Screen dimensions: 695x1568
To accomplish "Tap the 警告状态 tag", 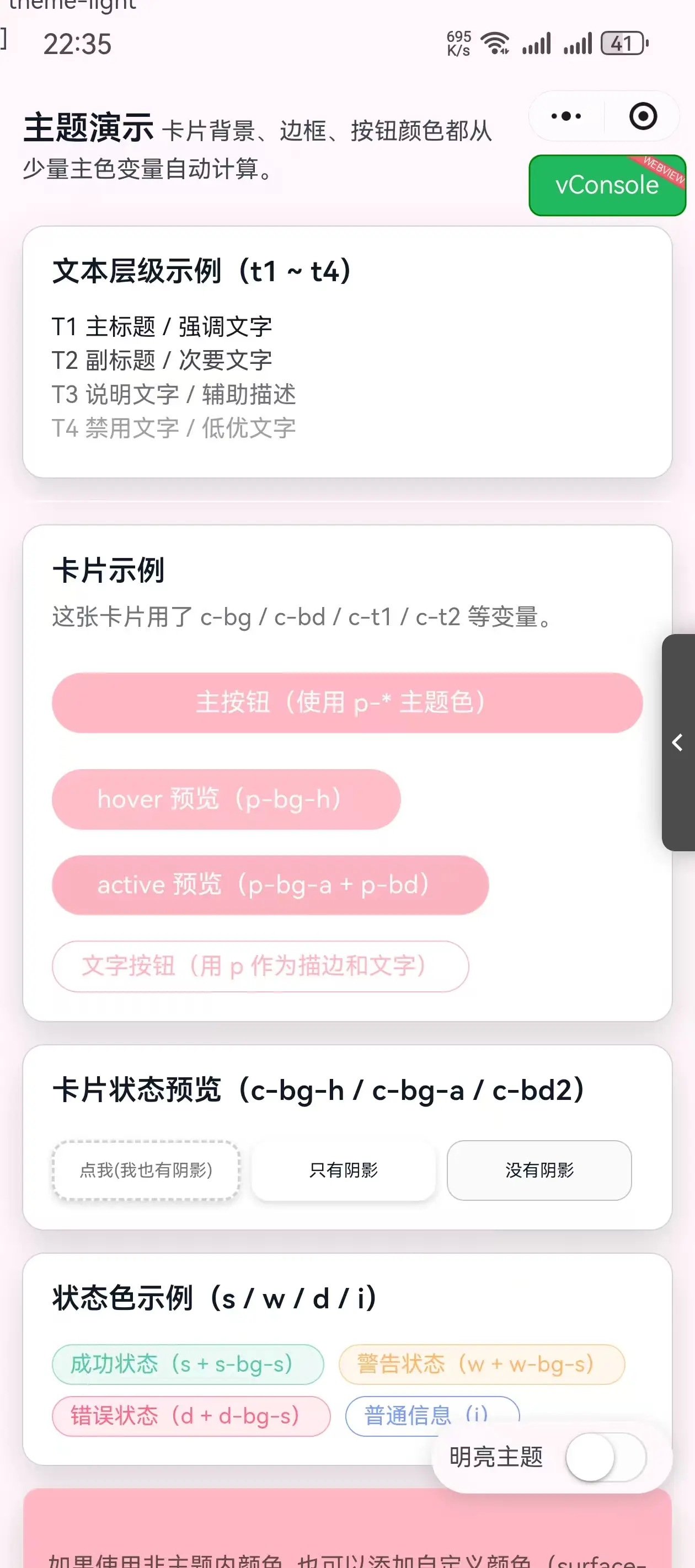I will pos(481,1364).
